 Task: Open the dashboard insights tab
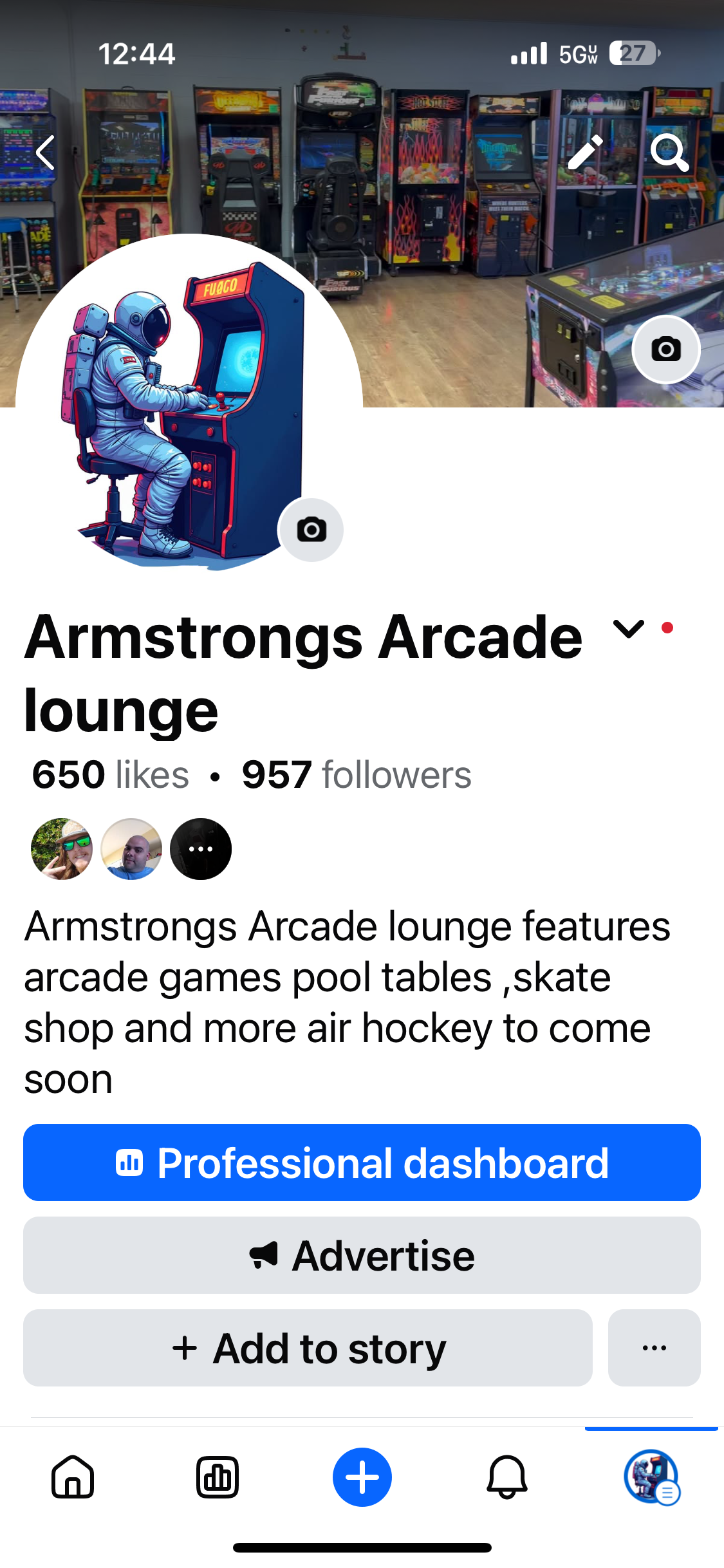pos(218,1477)
